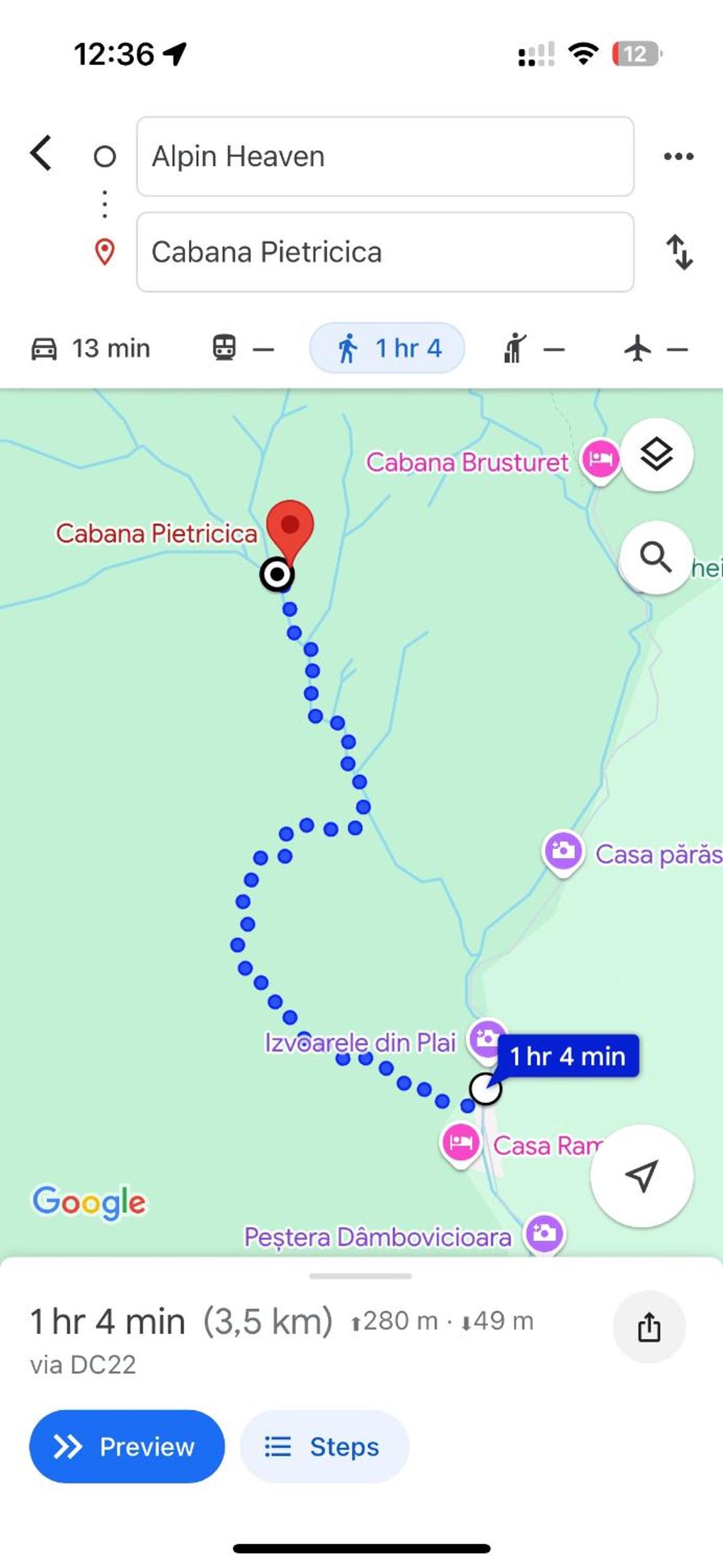
Task: Show the route Steps list
Action: pyautogui.click(x=324, y=1446)
